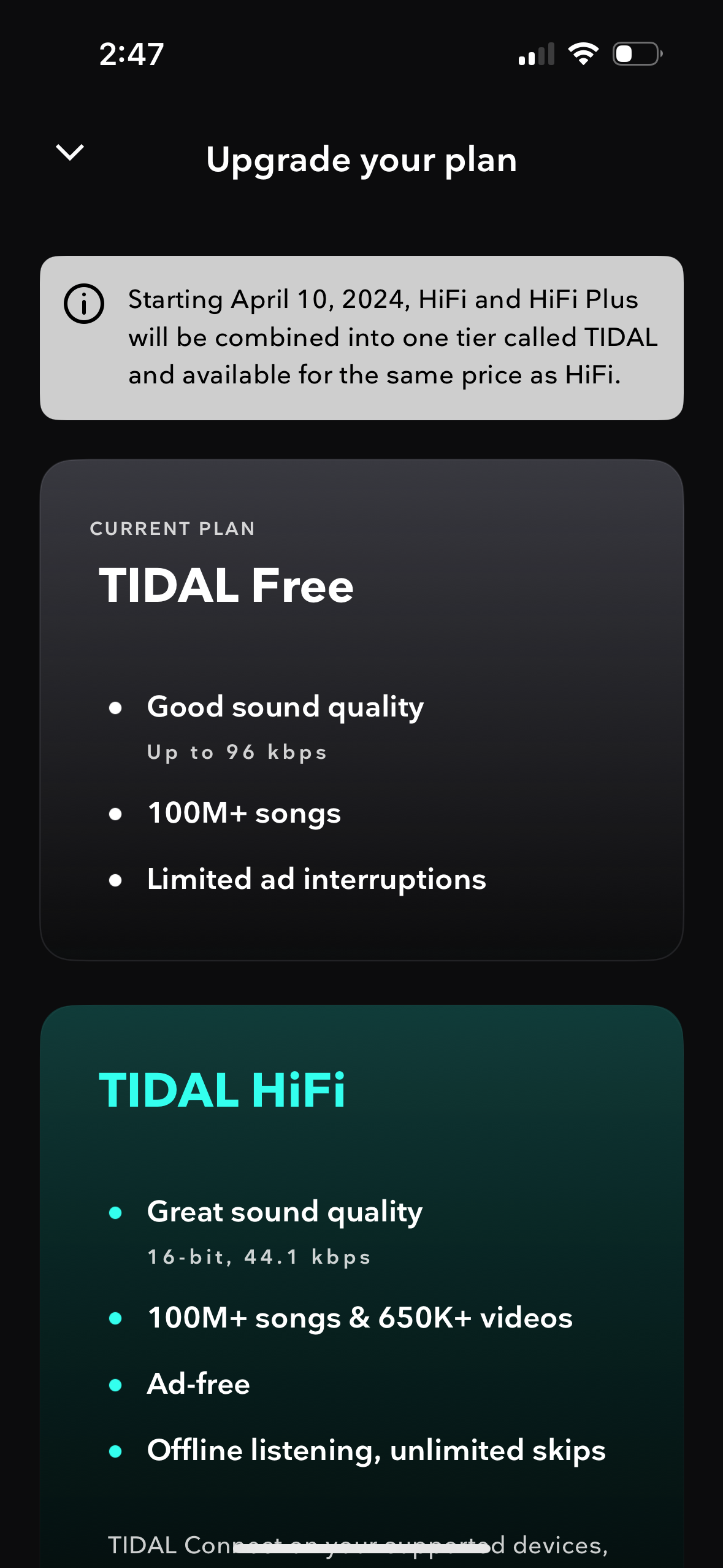
Task: Click the bullet next to 100M+ songs
Action: tap(115, 813)
